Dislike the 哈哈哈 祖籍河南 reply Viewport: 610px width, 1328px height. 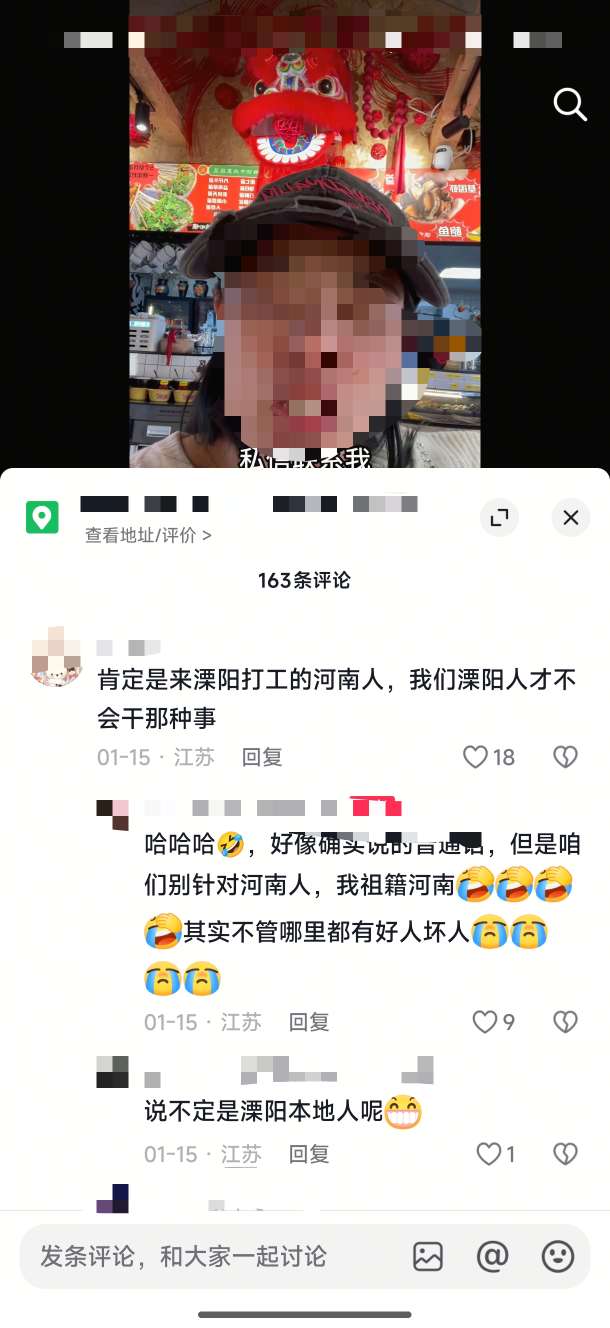click(566, 1022)
